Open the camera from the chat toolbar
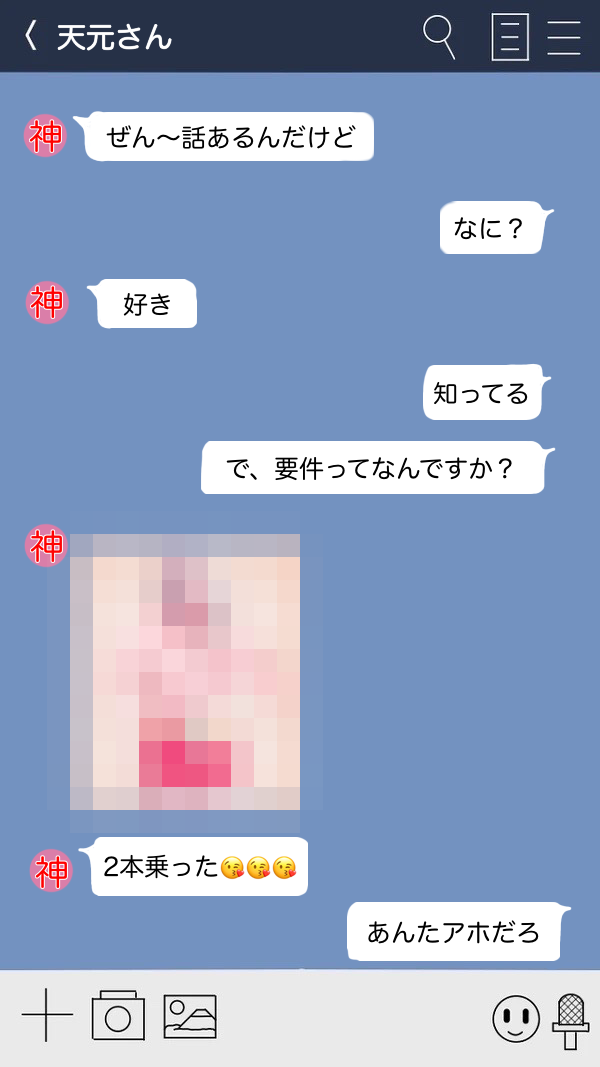The width and height of the screenshot is (600, 1067). click(x=118, y=1016)
